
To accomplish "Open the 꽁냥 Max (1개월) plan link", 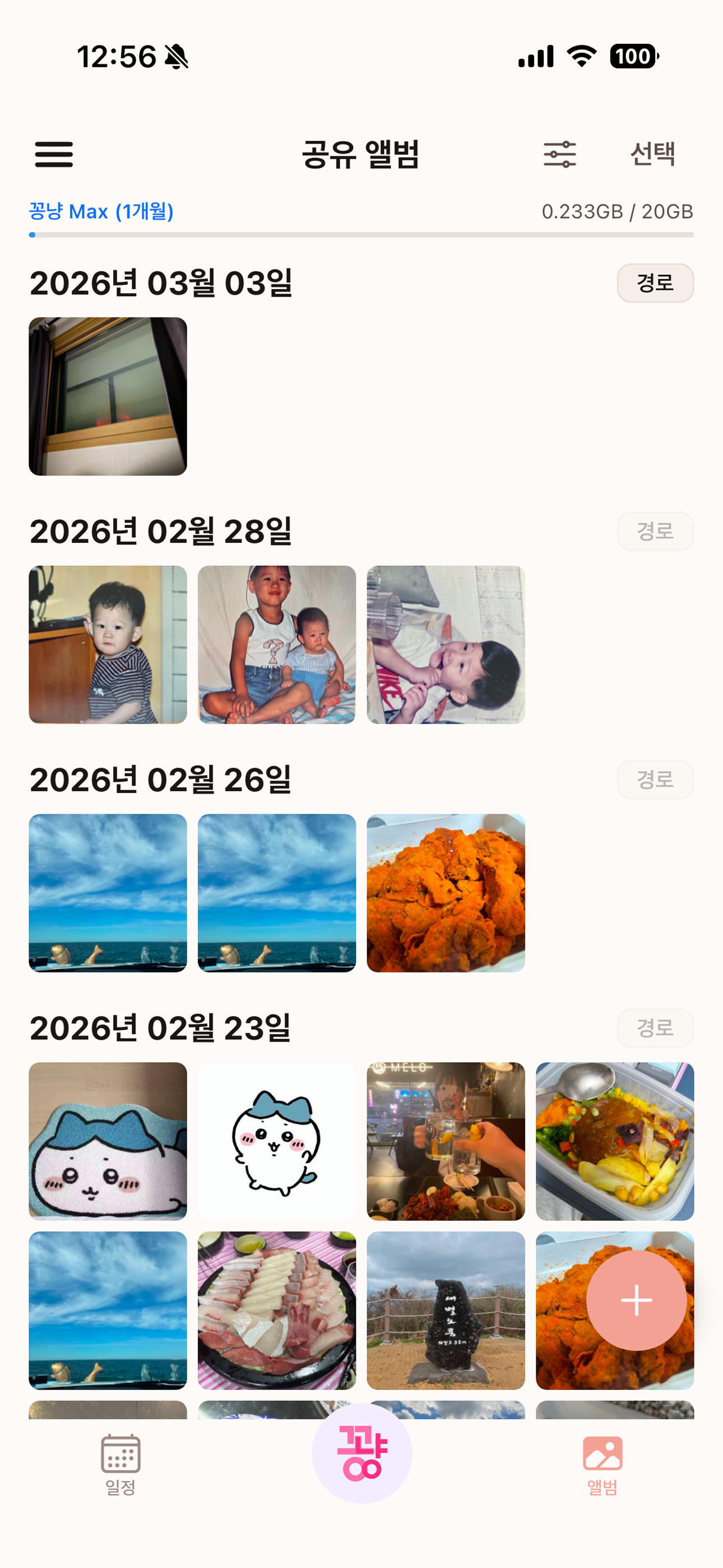I will click(x=101, y=211).
